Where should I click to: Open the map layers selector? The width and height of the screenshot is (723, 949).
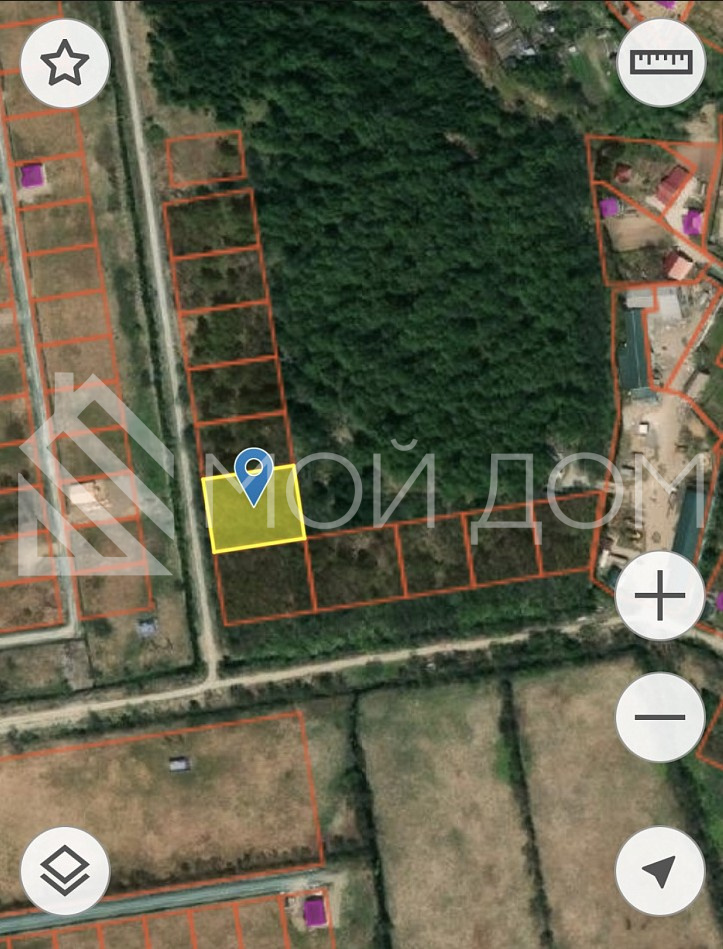[x=65, y=871]
